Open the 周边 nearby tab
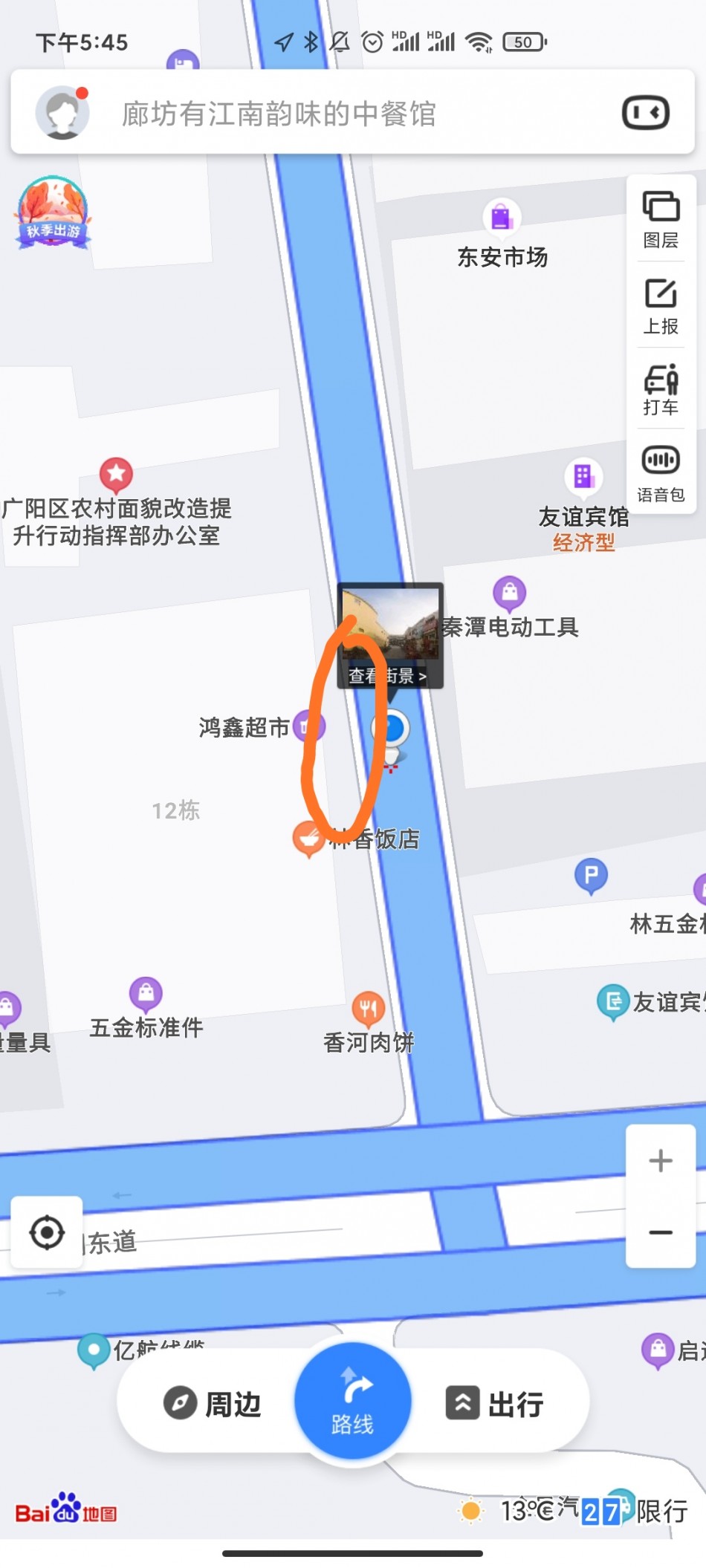The width and height of the screenshot is (706, 1568). click(x=213, y=1404)
